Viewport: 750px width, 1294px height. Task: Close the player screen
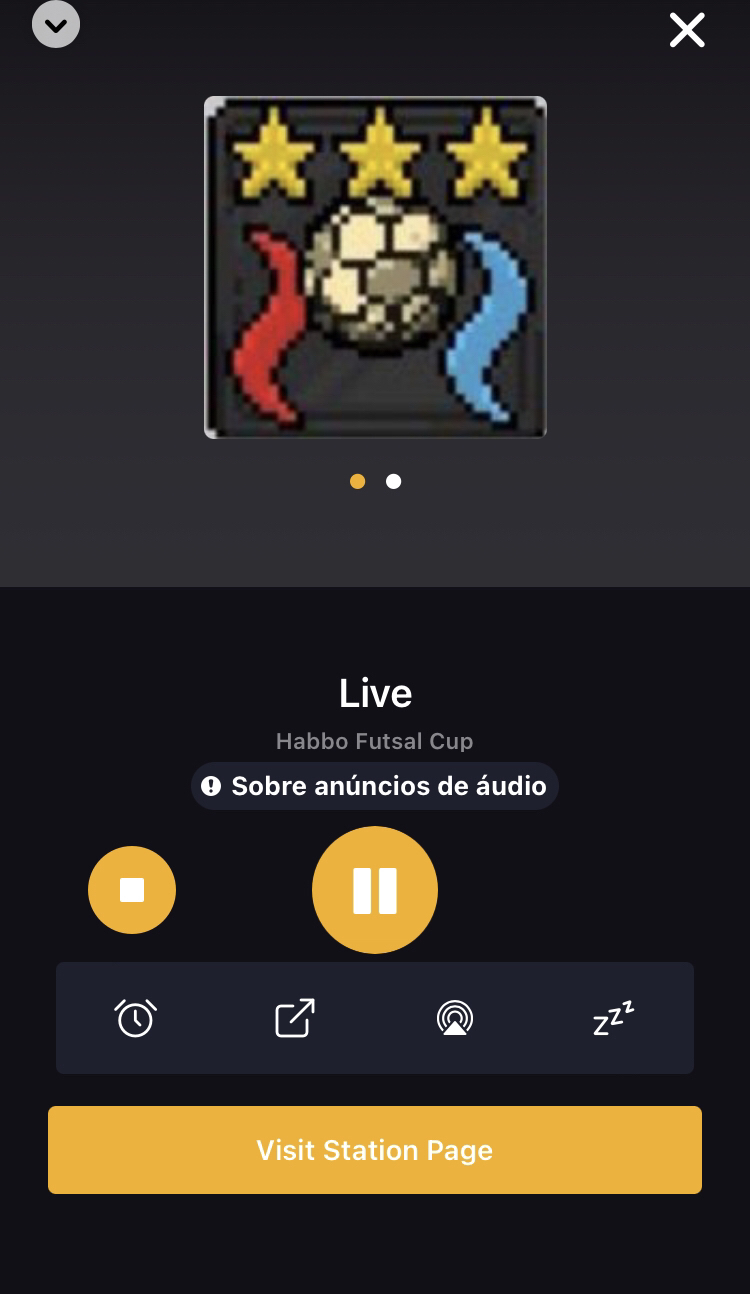click(687, 31)
